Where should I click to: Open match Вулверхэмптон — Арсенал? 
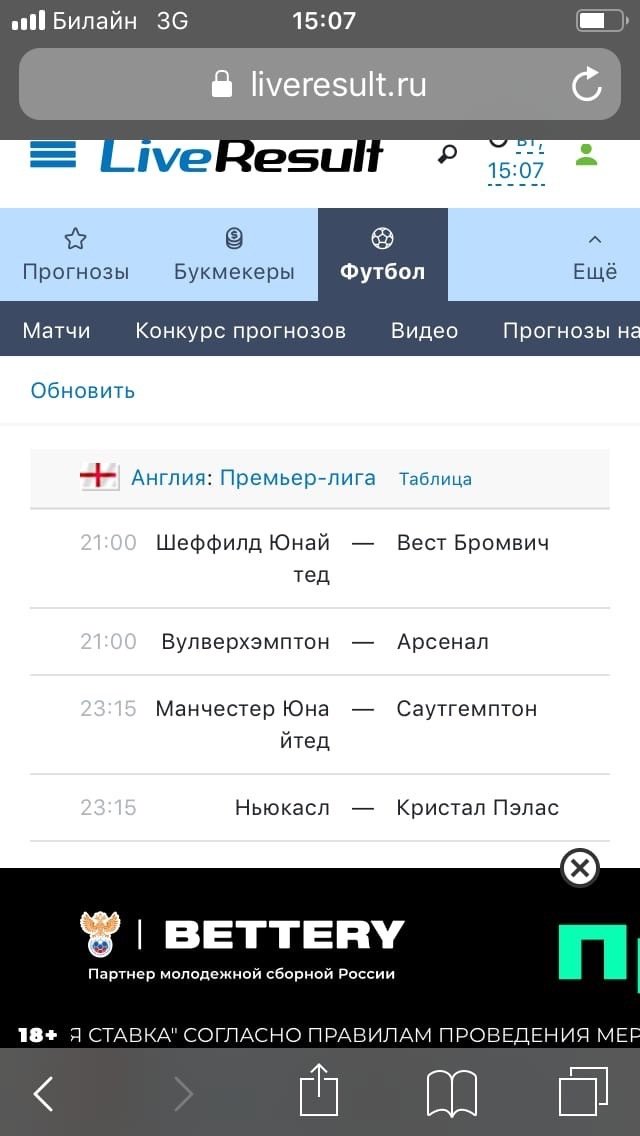click(x=320, y=642)
